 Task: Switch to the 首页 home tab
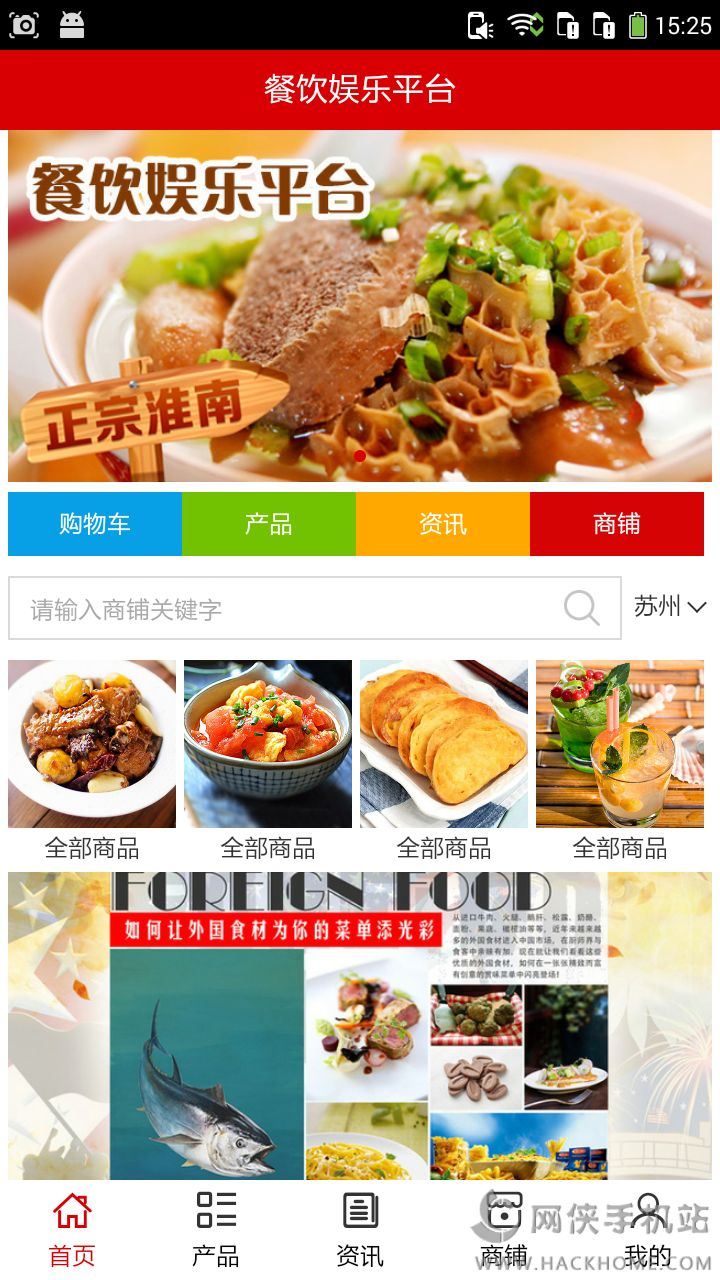pos(72,1230)
